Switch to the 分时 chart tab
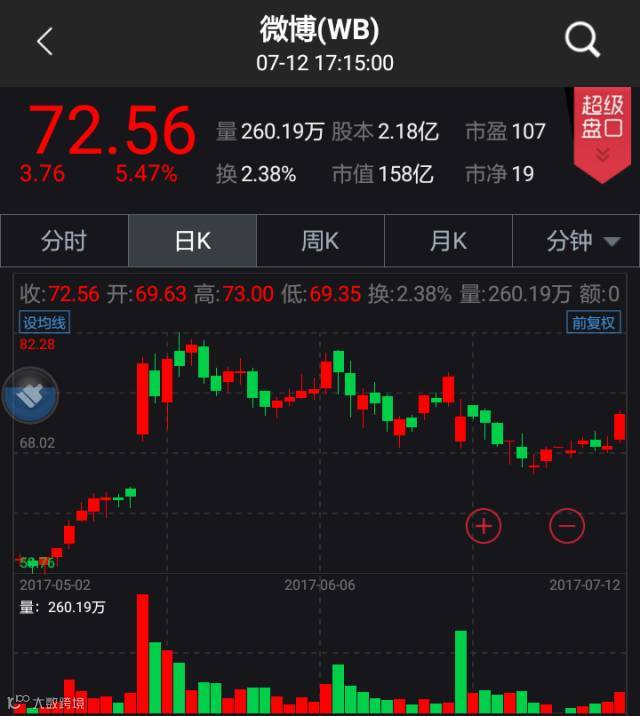Screen dimensions: 640x716 click(x=64, y=241)
